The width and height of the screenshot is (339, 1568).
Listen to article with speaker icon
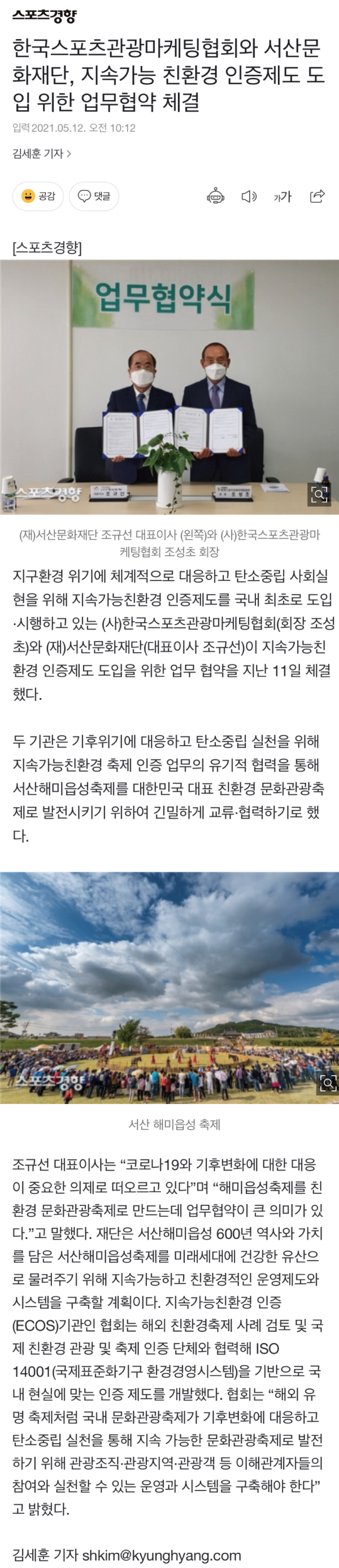249,197
